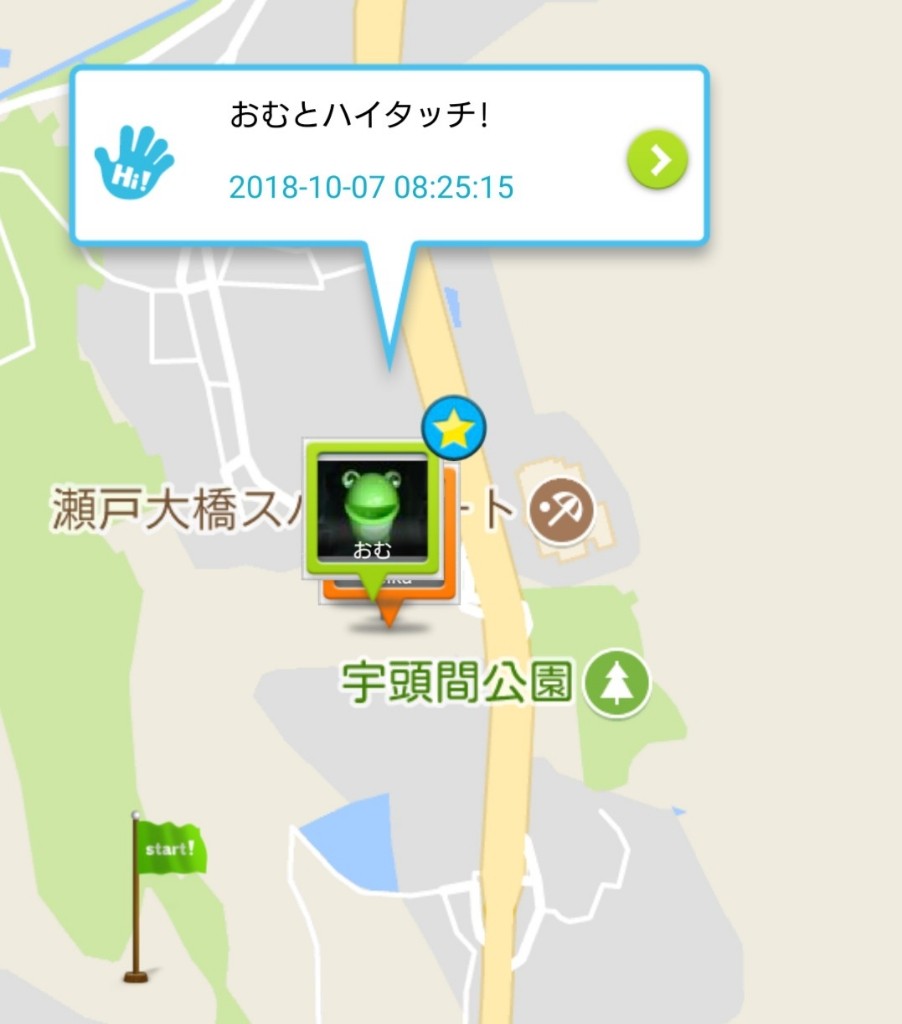The image size is (902, 1024).
Task: Select the blue star marker
Action: [454, 429]
